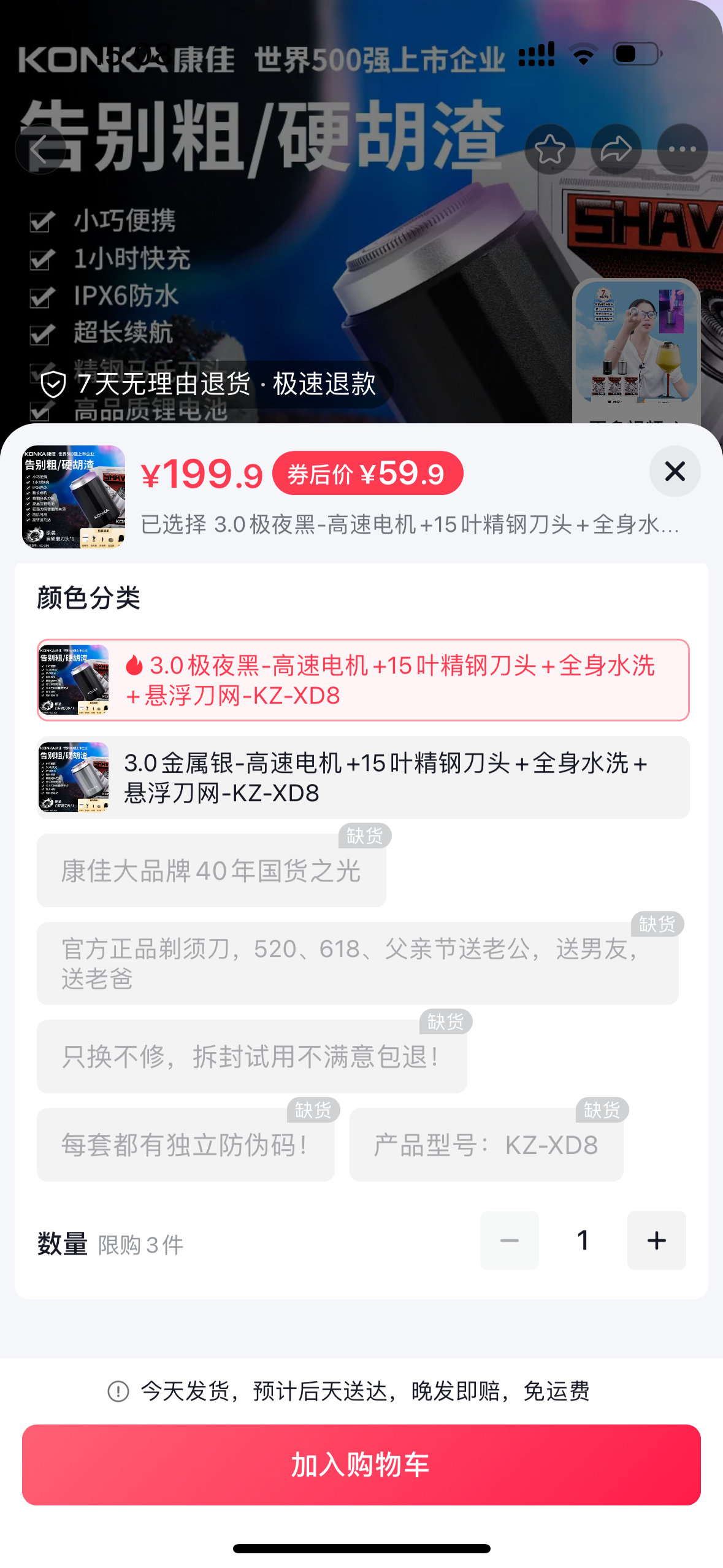723x1568 pixels.
Task: Increase quantity with the plus button
Action: (x=656, y=1240)
